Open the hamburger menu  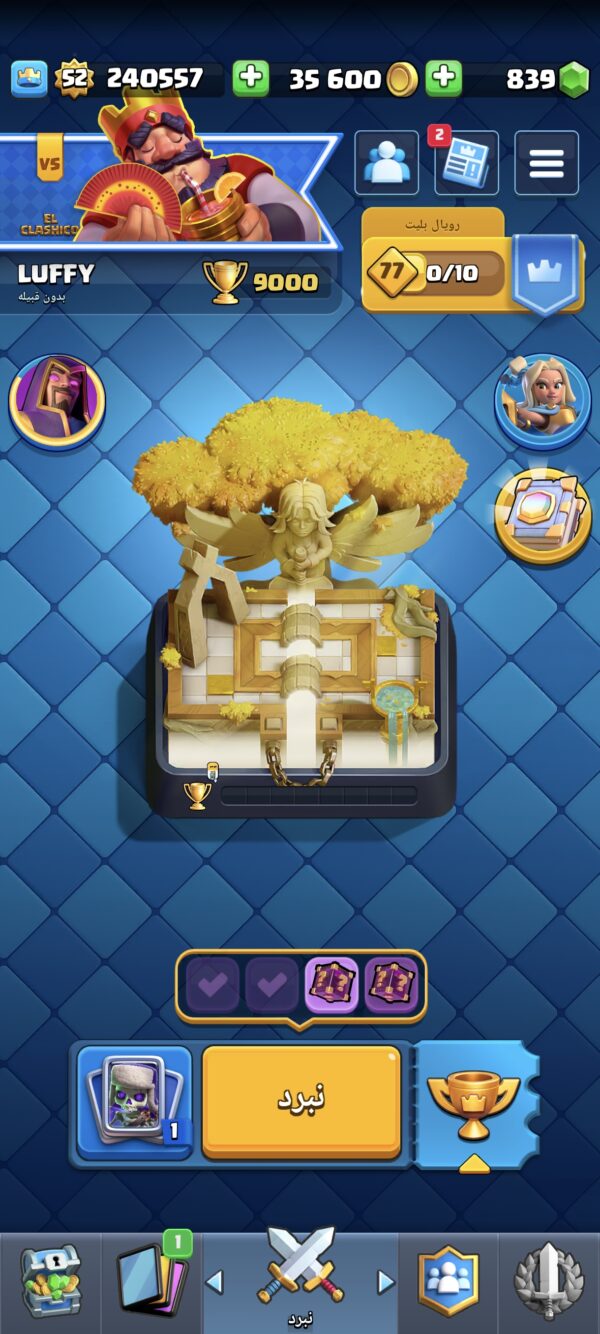click(x=546, y=162)
